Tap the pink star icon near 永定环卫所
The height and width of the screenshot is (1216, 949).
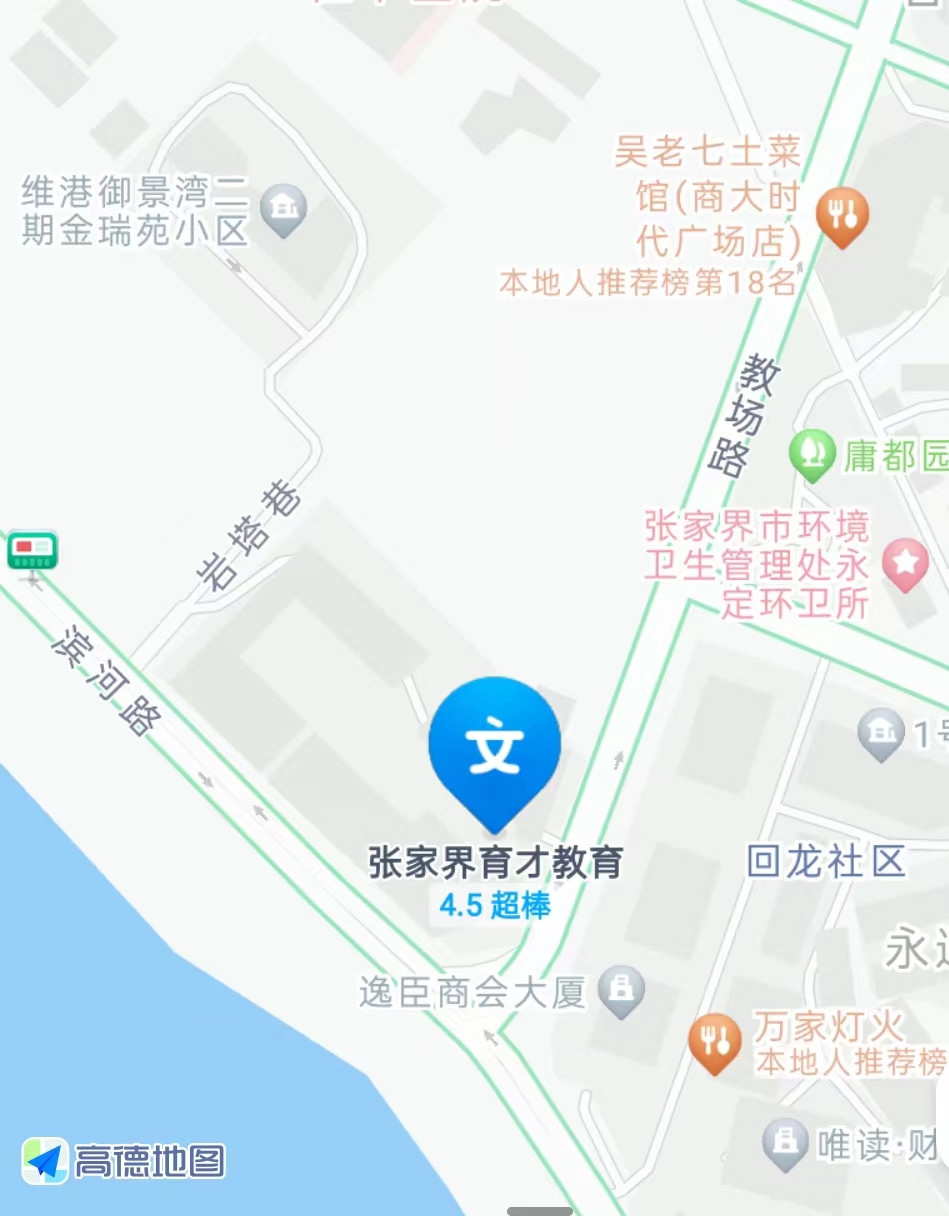pyautogui.click(x=905, y=561)
